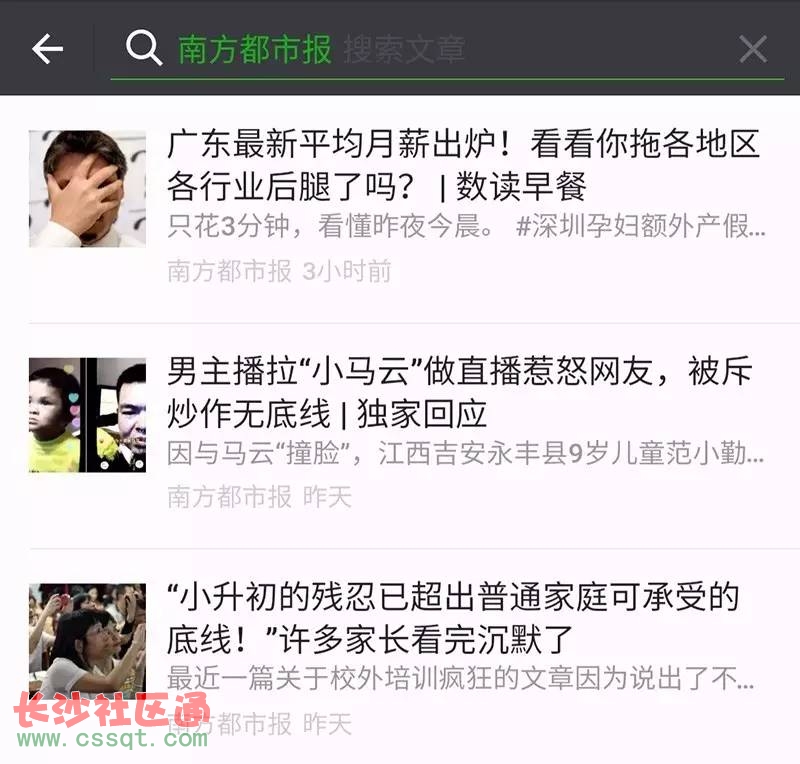Viewport: 800px width, 764px height.
Task: Open the "小升初" parents article
Action: pyautogui.click(x=455, y=619)
